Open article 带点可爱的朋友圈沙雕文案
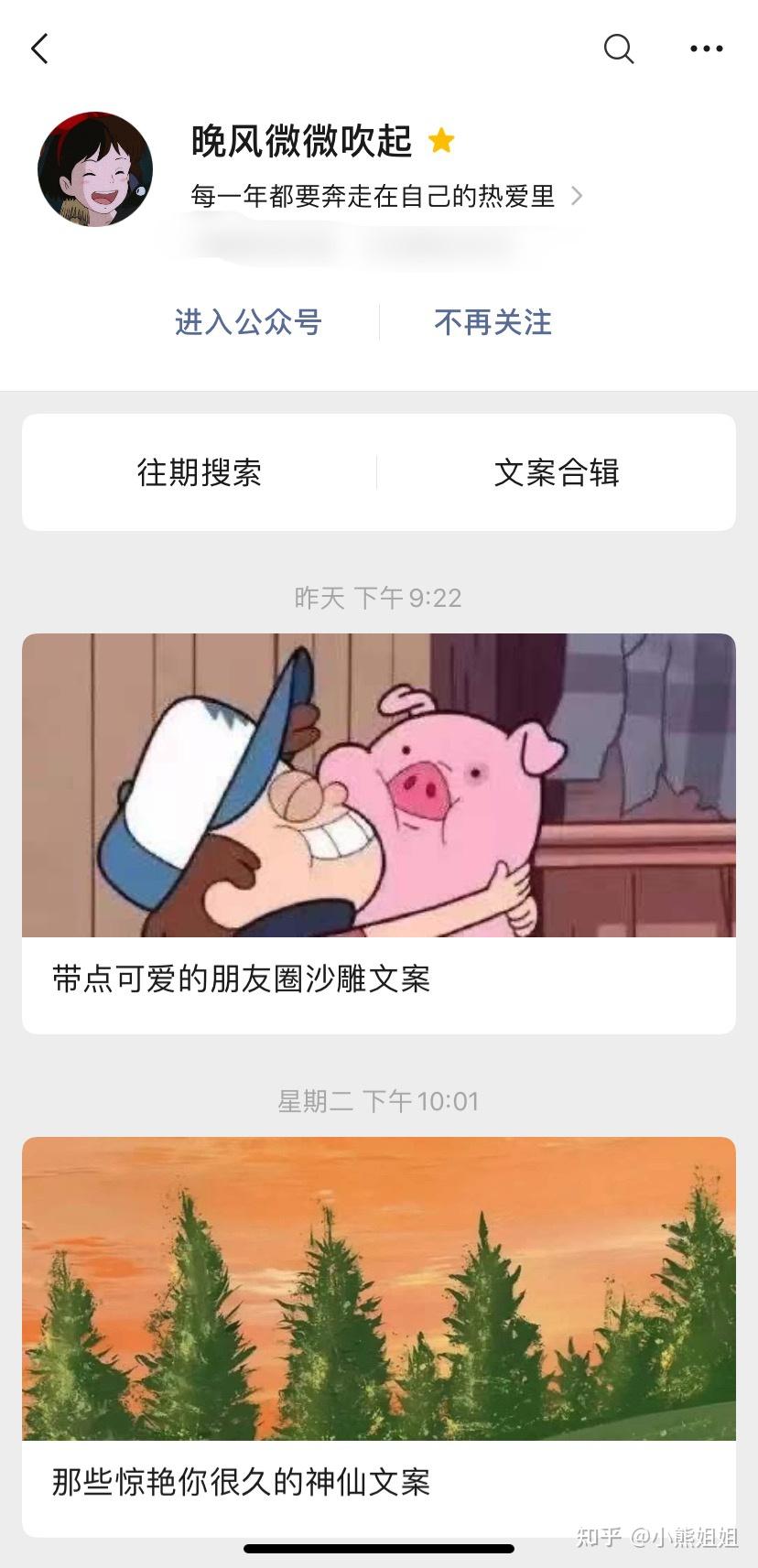The width and height of the screenshot is (758, 1568). [379, 833]
